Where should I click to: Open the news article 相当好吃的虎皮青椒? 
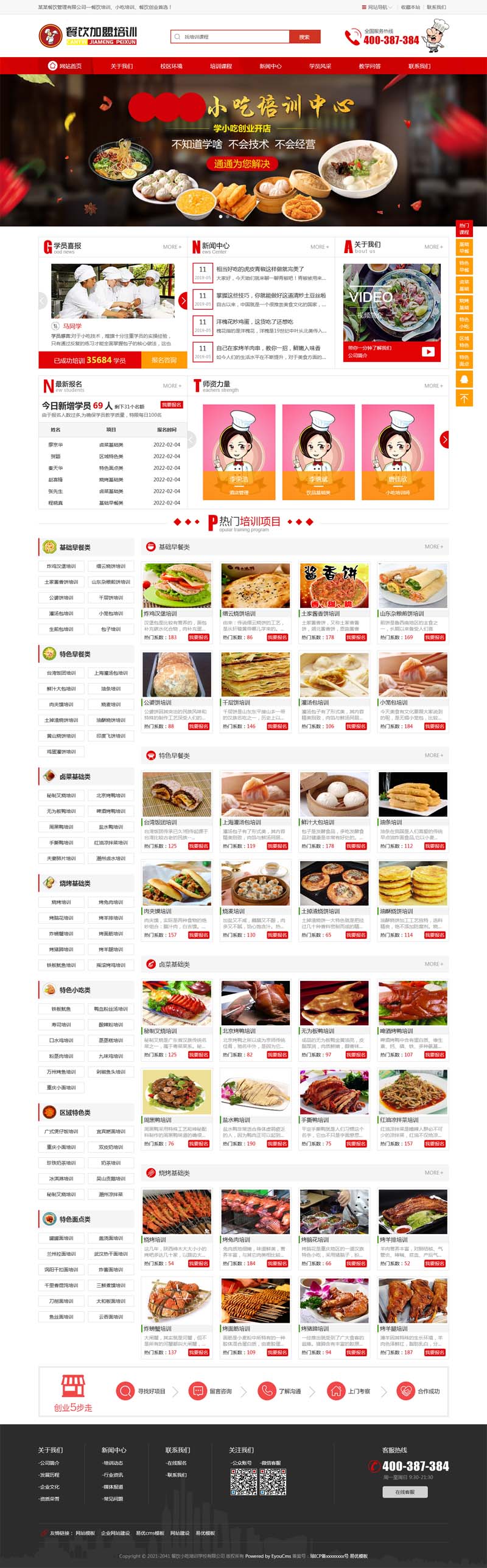coord(260,269)
